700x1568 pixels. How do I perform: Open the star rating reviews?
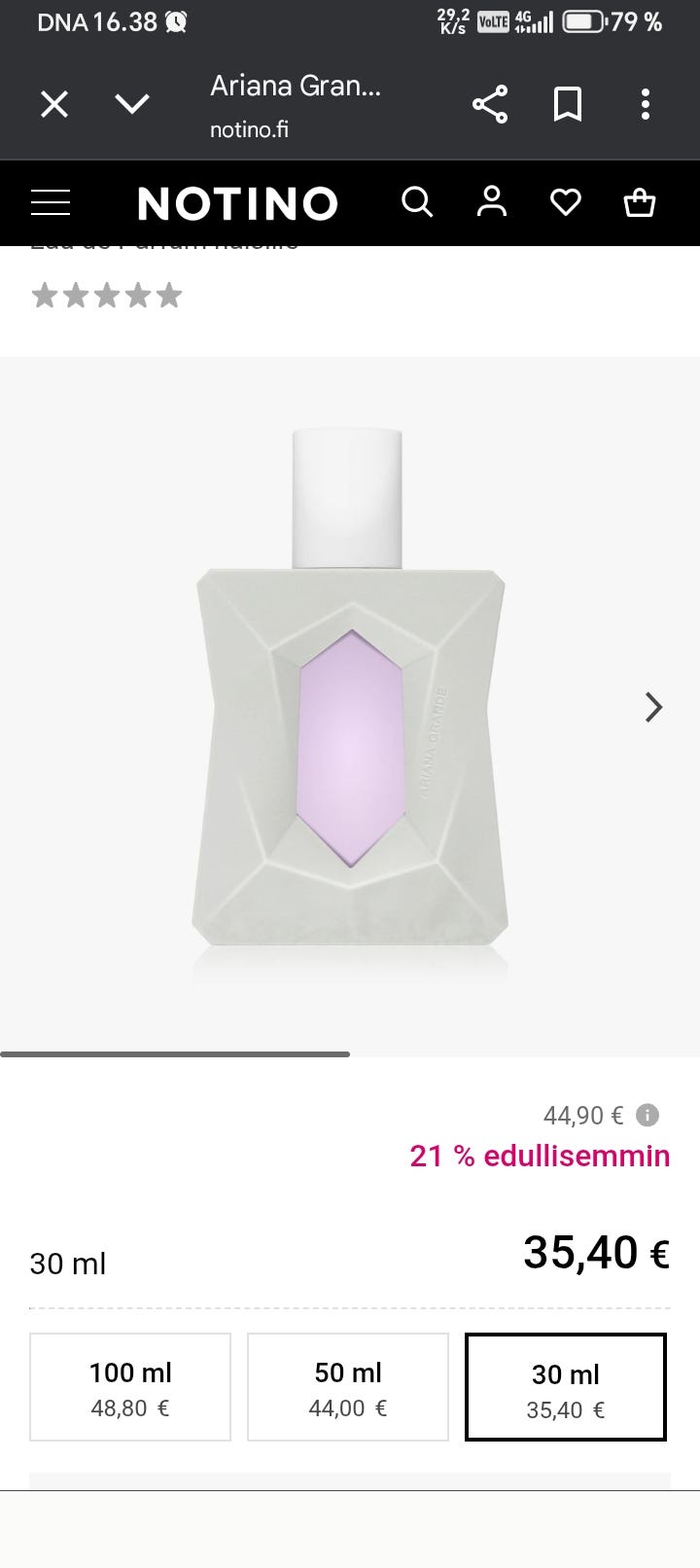(107, 295)
